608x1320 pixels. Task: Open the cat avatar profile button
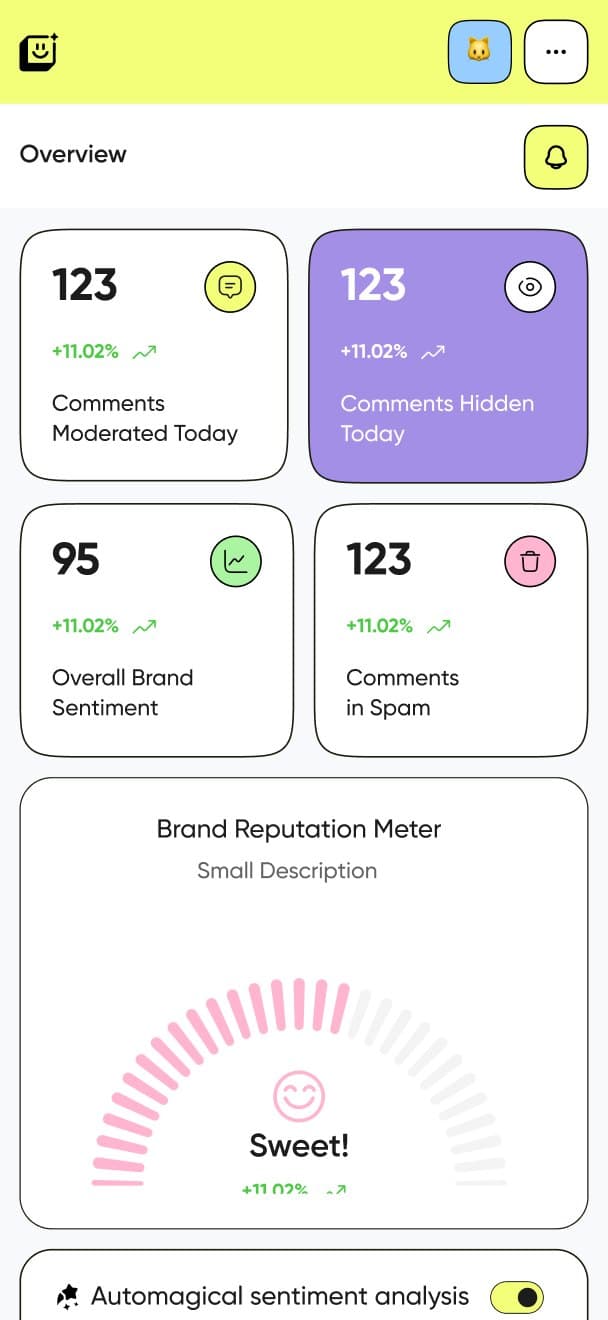[480, 52]
